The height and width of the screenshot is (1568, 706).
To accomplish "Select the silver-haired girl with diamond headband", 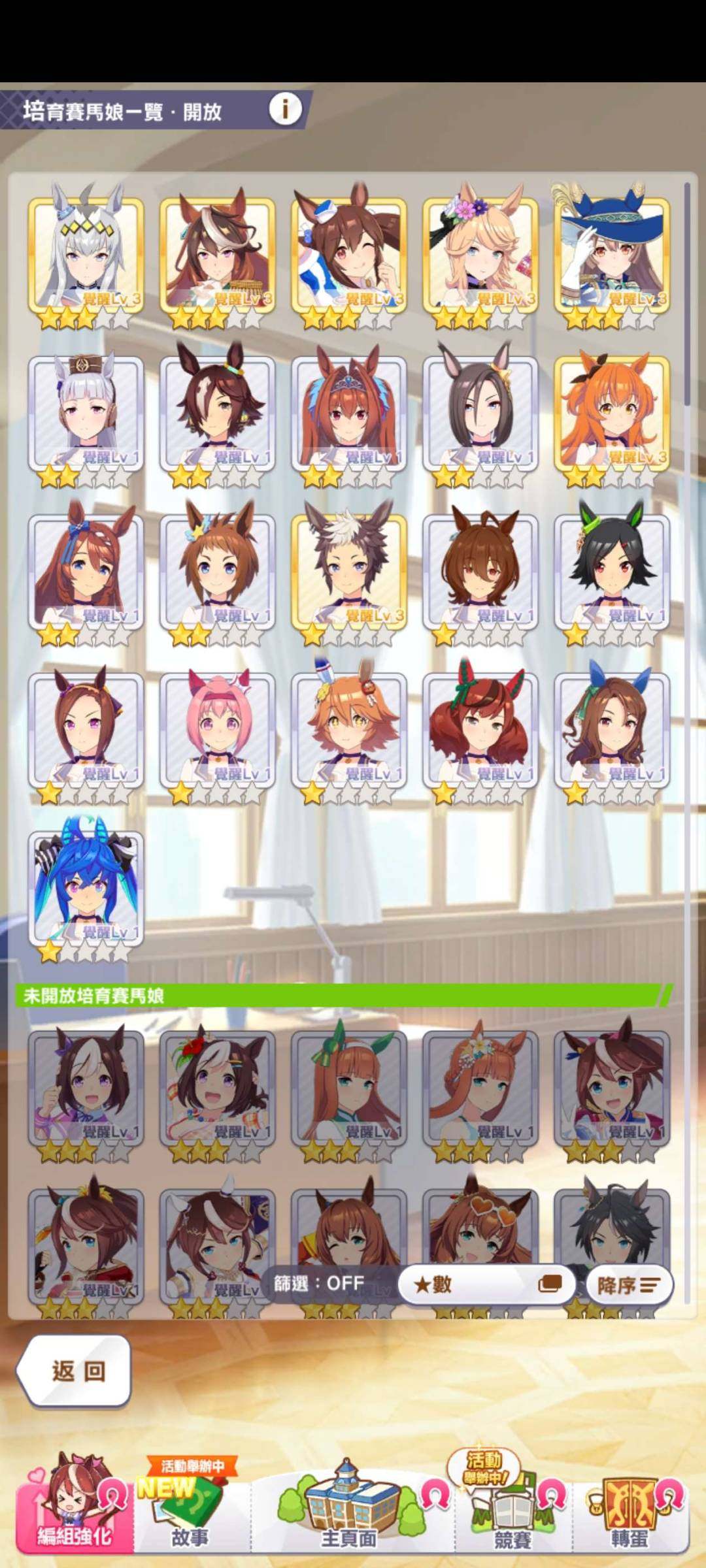I will (86, 256).
